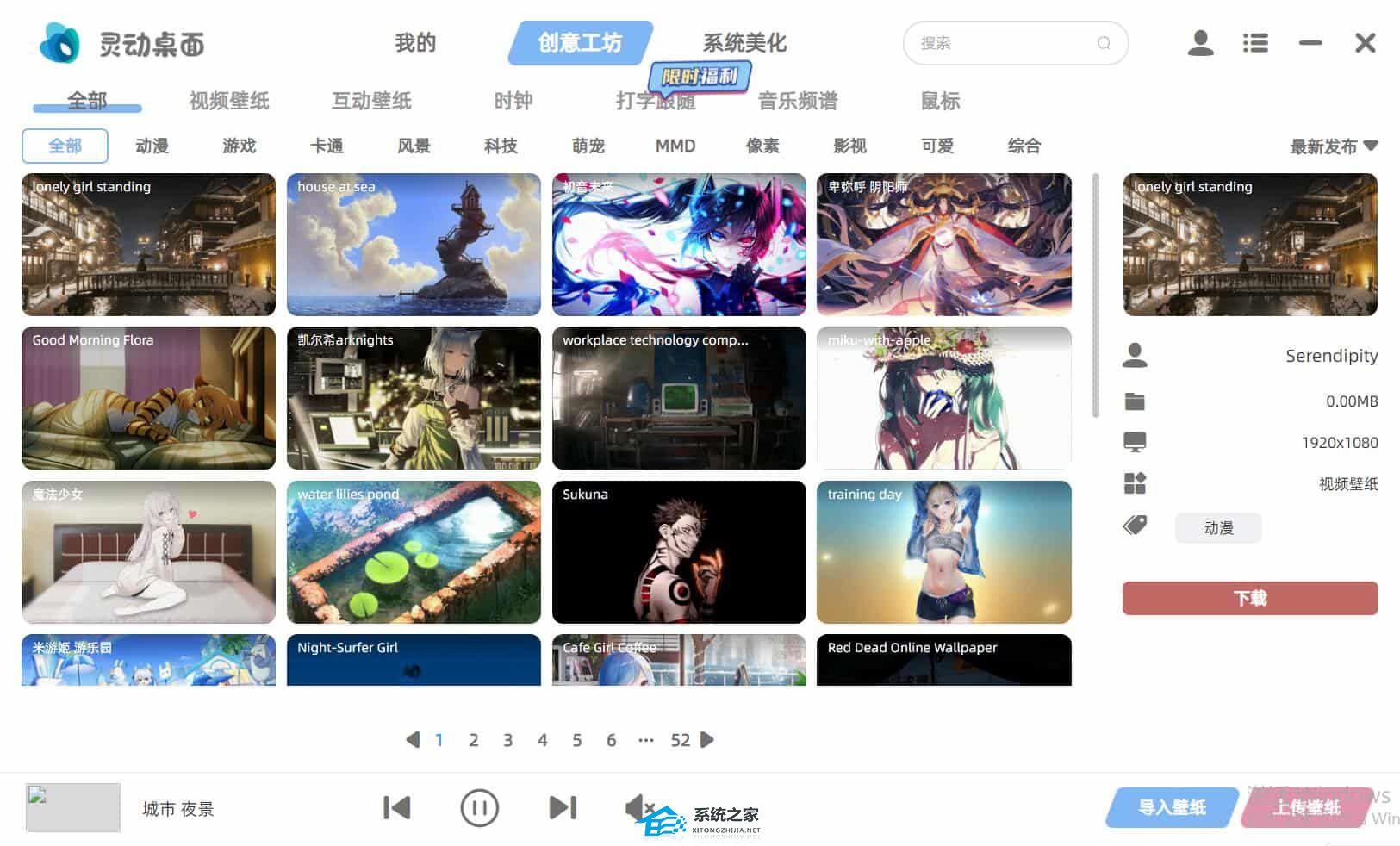Pause the current wallpaper playback
The width and height of the screenshot is (1400, 846).
coord(479,808)
